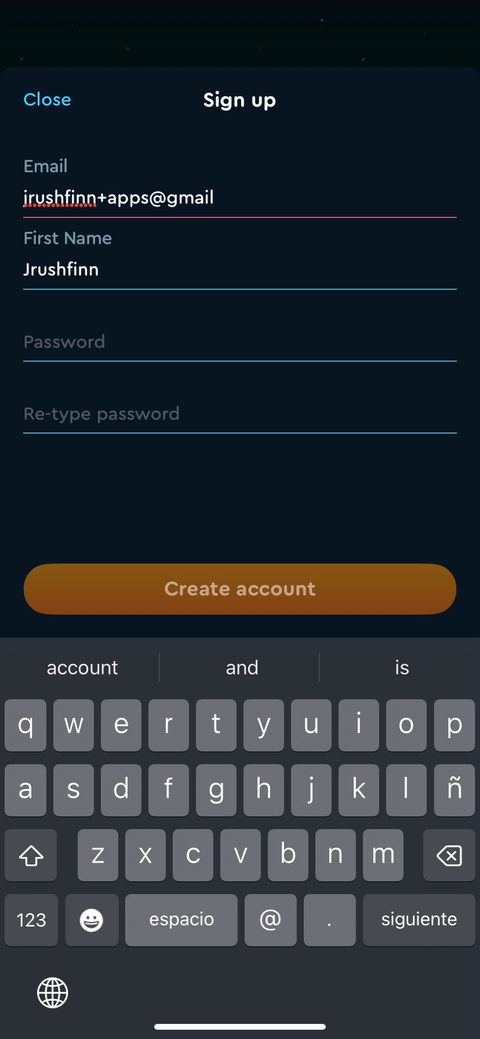This screenshot has height=1039, width=480.
Task: Hit the siguiente key on keyboard
Action: click(x=418, y=920)
